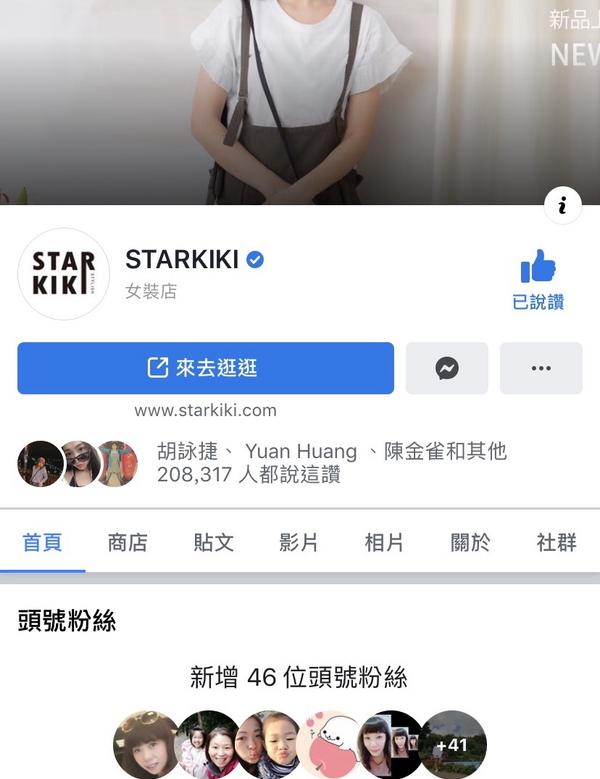The image size is (600, 779).
Task: Go to the 影片 tab
Action: point(299,542)
